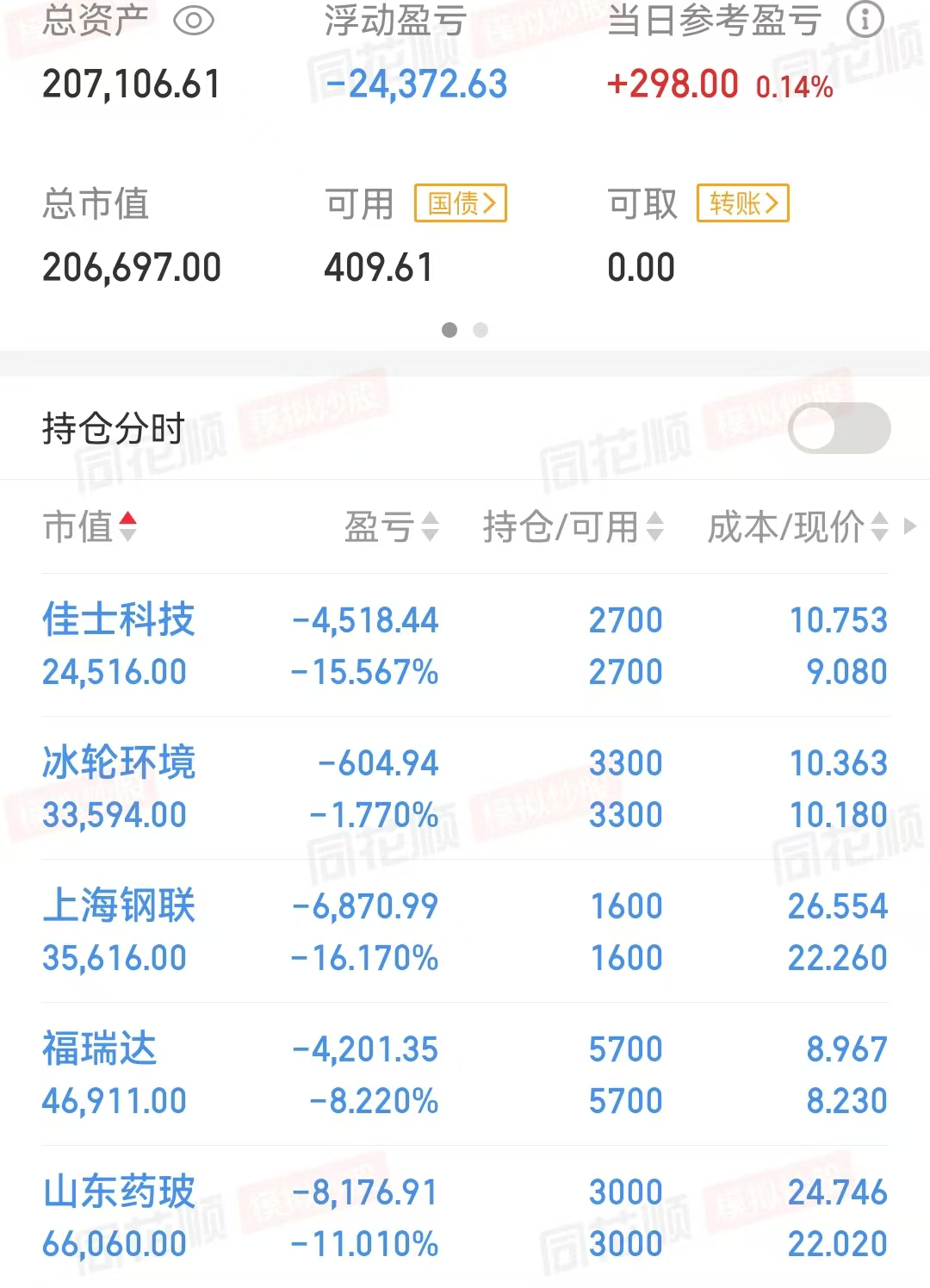Open the 国债 shortcut beside 可用
The image size is (930, 1288).
coord(460,204)
